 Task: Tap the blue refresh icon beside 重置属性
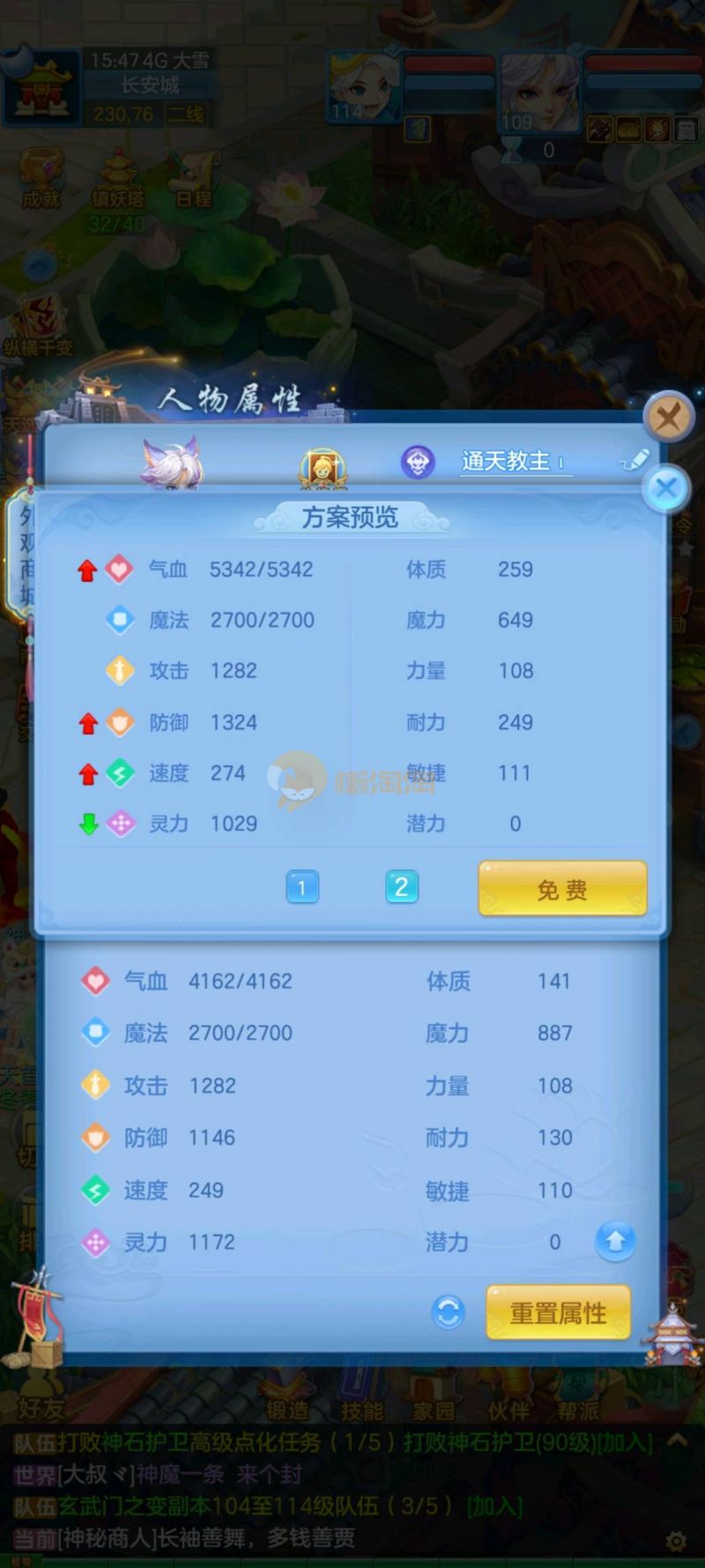click(x=449, y=1313)
